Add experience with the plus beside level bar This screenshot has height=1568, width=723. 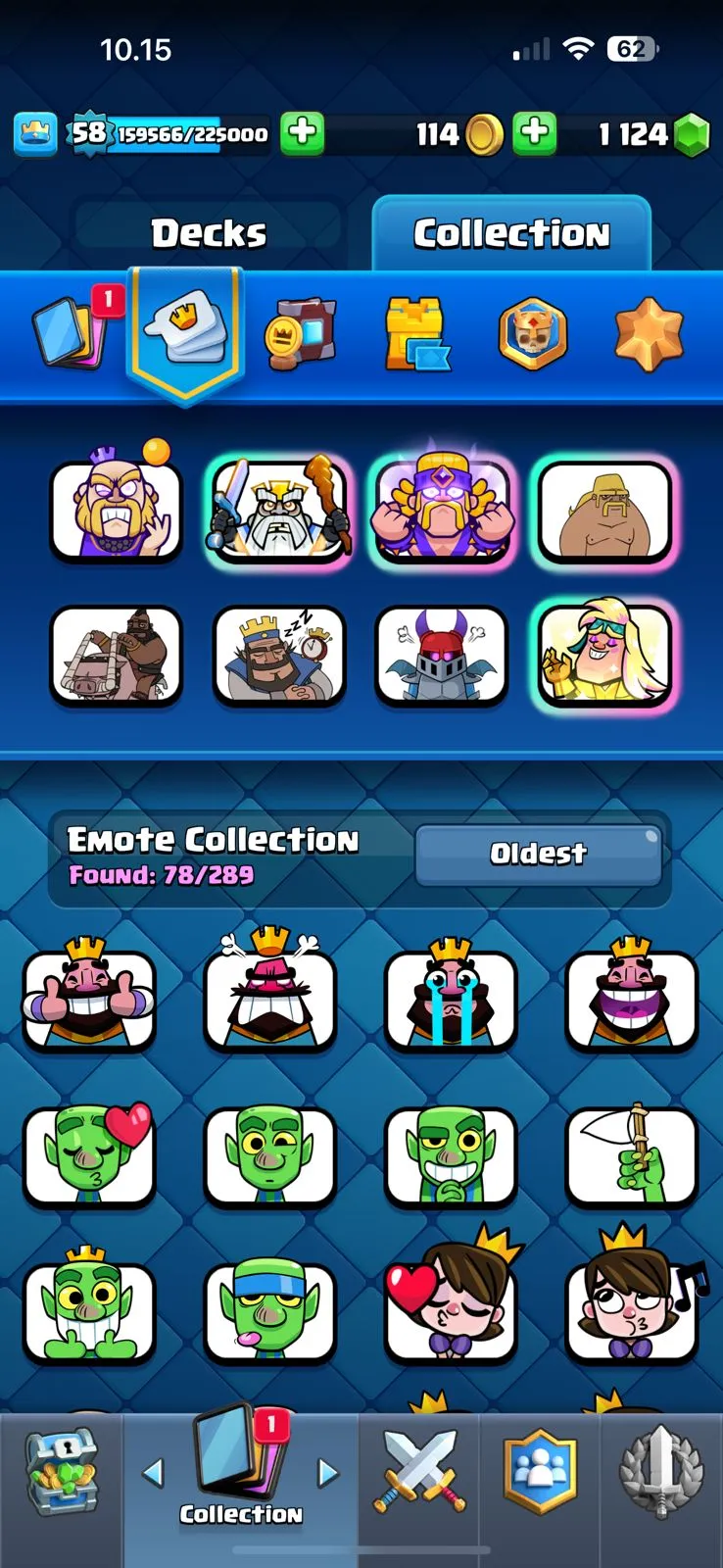coord(303,133)
